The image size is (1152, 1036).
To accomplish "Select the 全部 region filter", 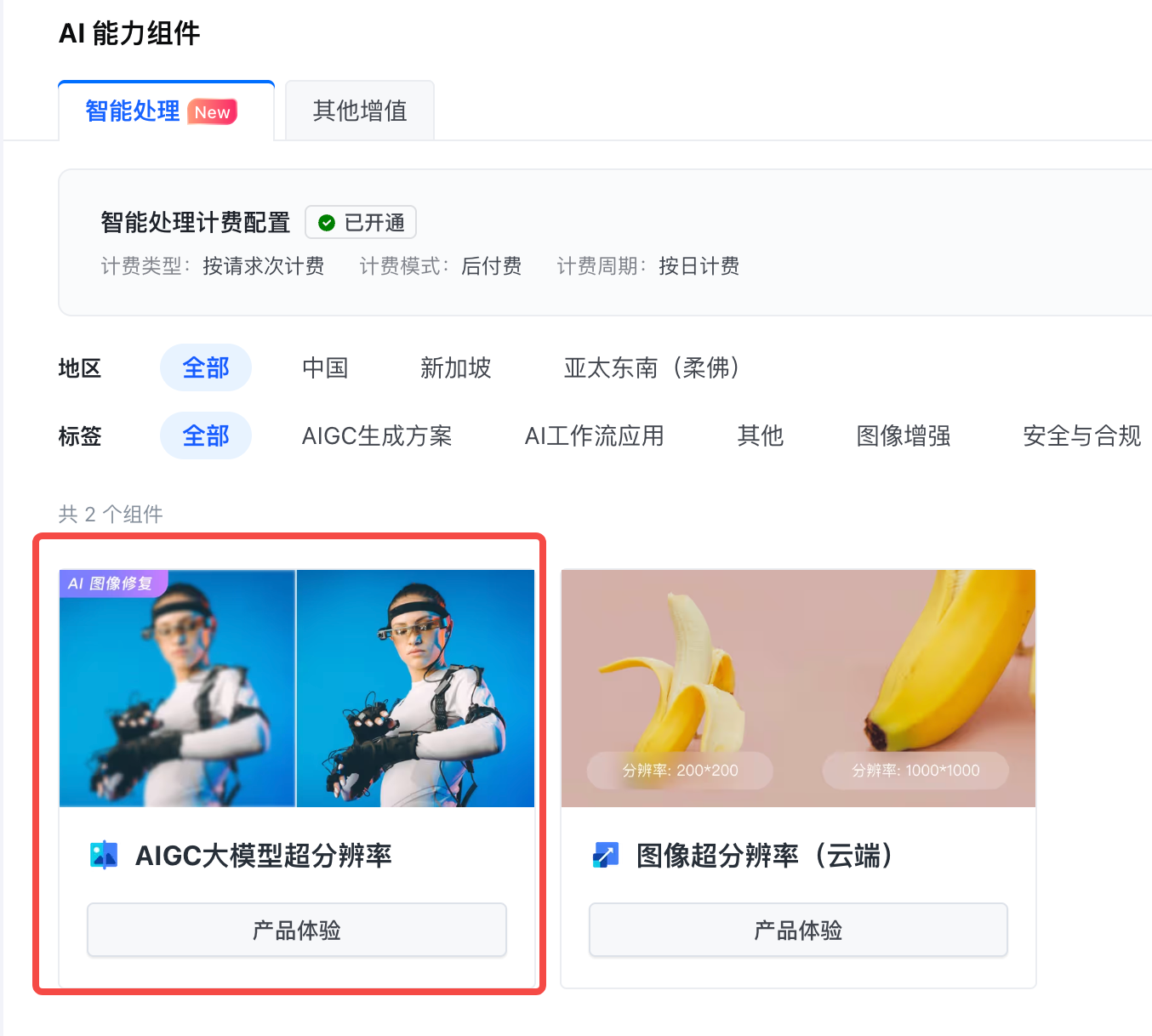I will pyautogui.click(x=206, y=368).
